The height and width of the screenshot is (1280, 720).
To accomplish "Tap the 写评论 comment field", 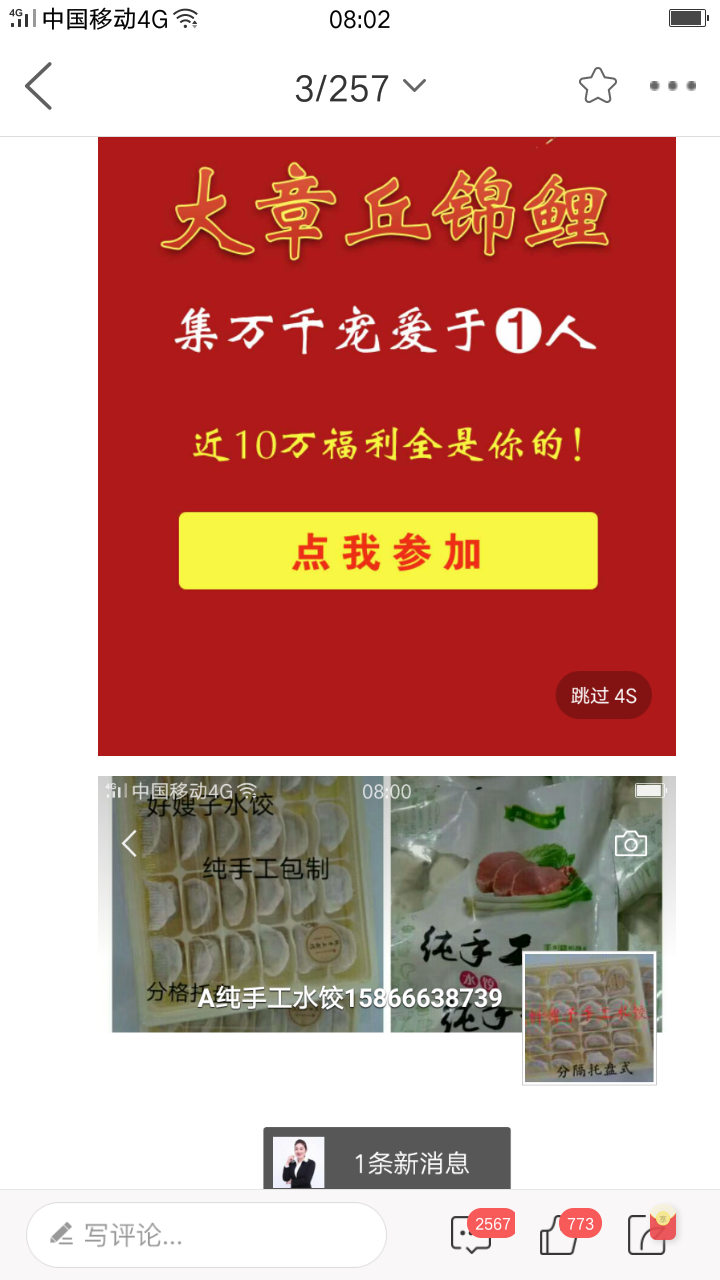I will pyautogui.click(x=206, y=1235).
